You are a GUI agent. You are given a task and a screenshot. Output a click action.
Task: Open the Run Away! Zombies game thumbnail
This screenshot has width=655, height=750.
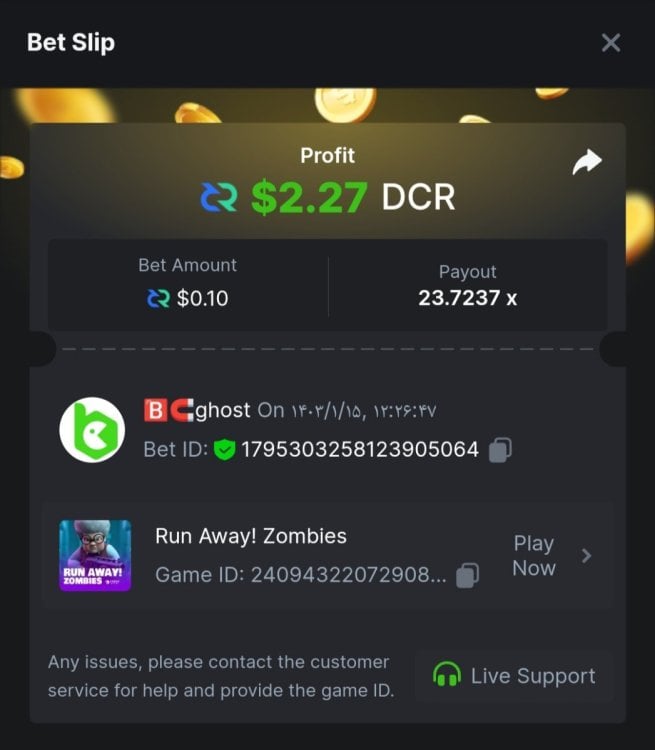pos(95,555)
